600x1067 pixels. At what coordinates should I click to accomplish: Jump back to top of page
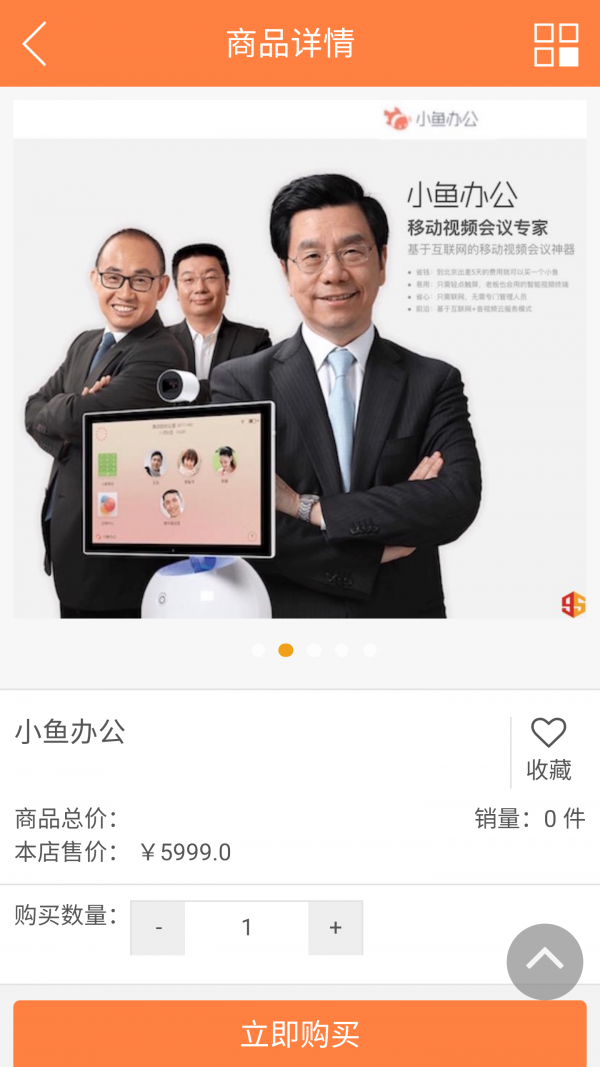tap(544, 962)
